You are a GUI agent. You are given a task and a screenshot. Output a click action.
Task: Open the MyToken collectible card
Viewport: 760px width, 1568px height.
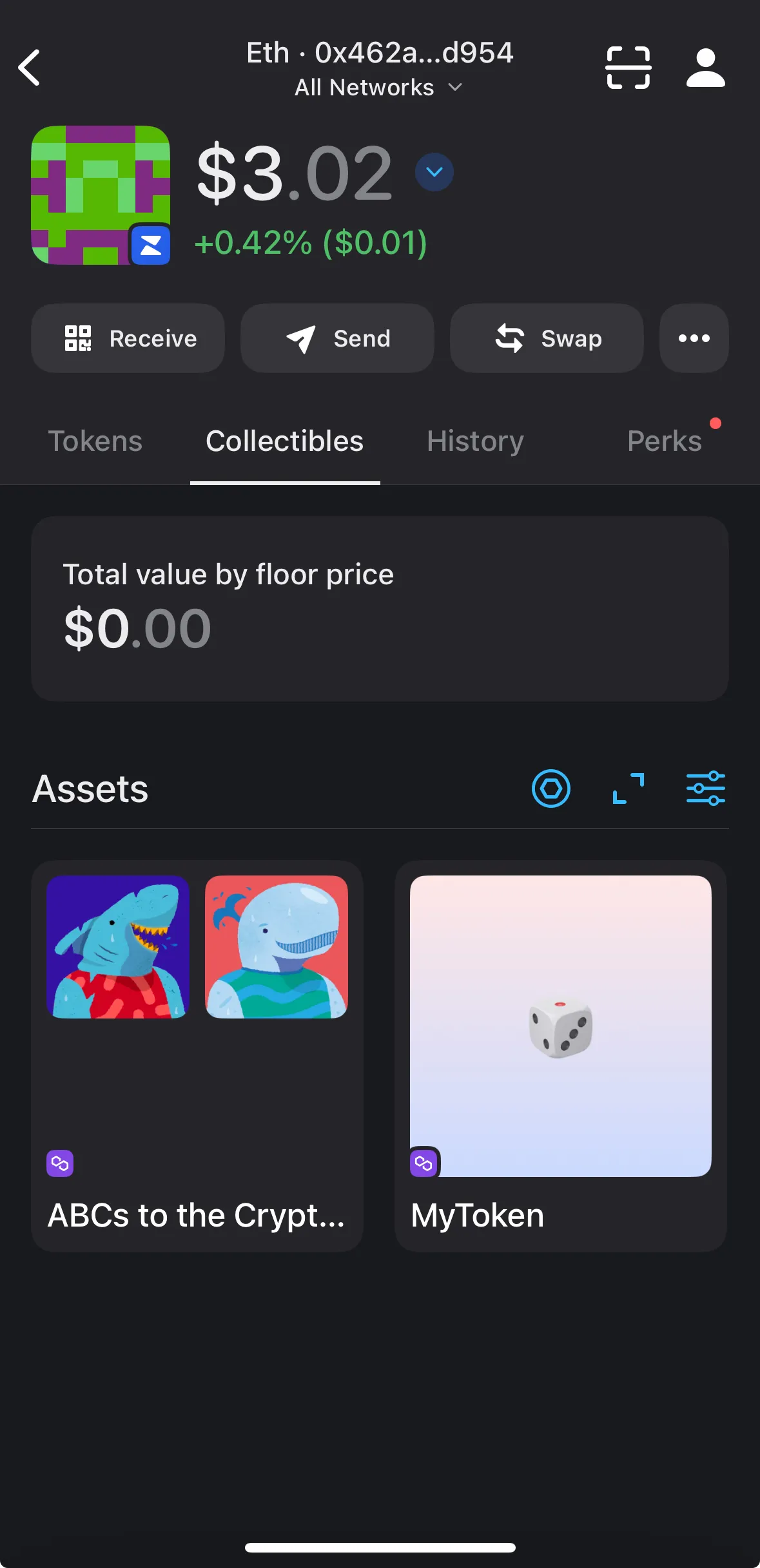pos(560,1056)
